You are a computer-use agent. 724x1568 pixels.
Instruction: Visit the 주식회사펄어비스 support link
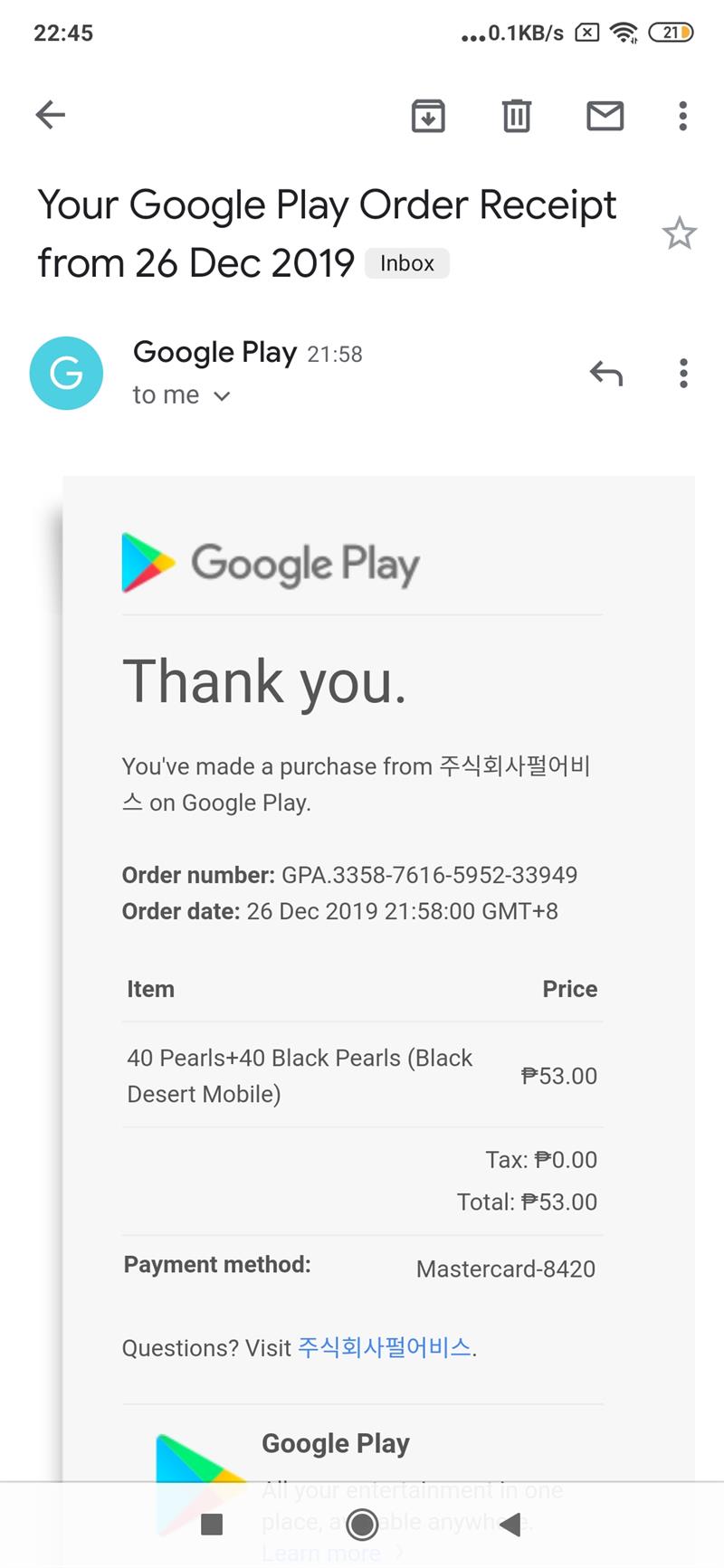(x=385, y=1347)
